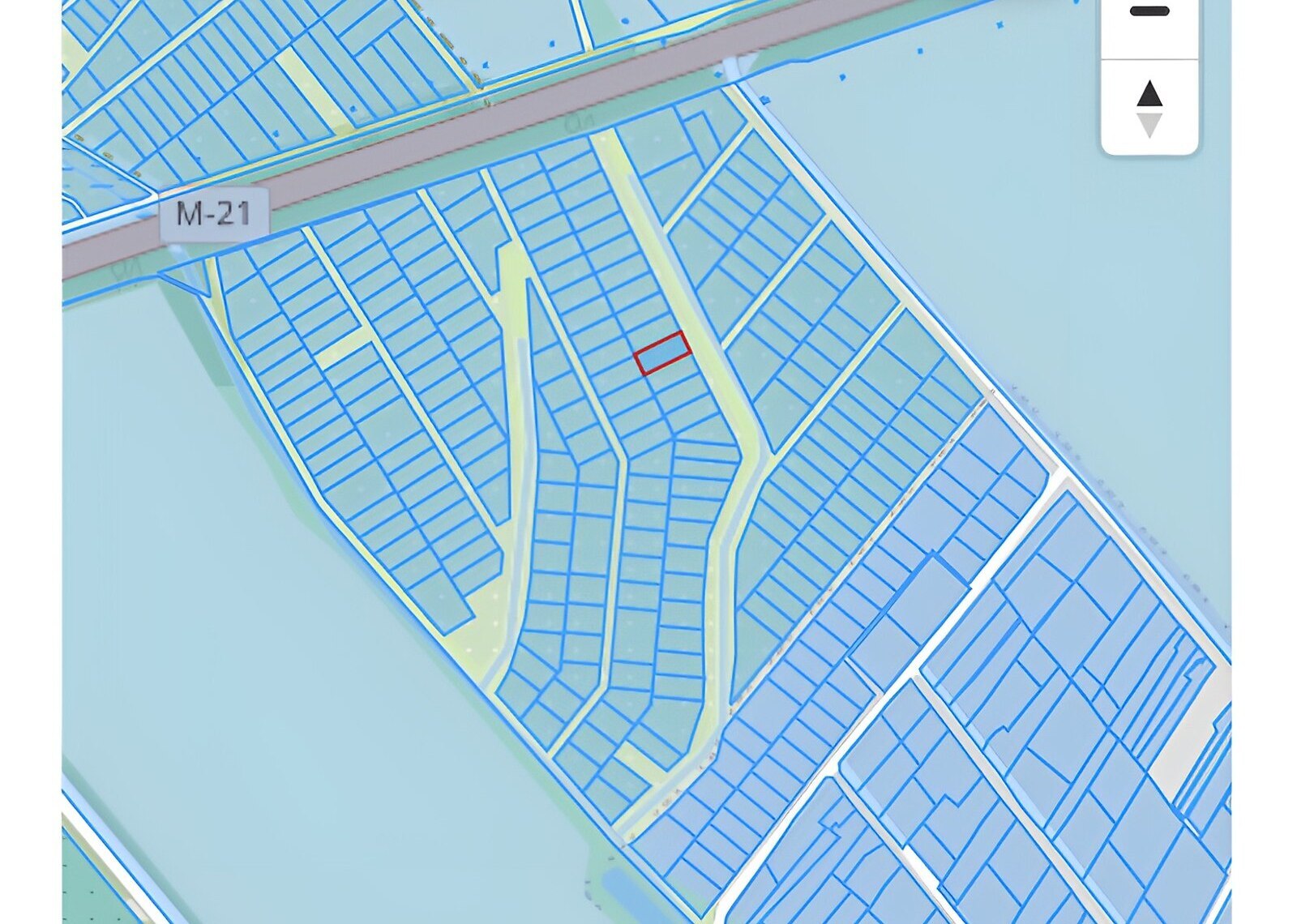This screenshot has height=924, width=1297.
Task: Tap the compass to reset north
Action: click(1149, 108)
